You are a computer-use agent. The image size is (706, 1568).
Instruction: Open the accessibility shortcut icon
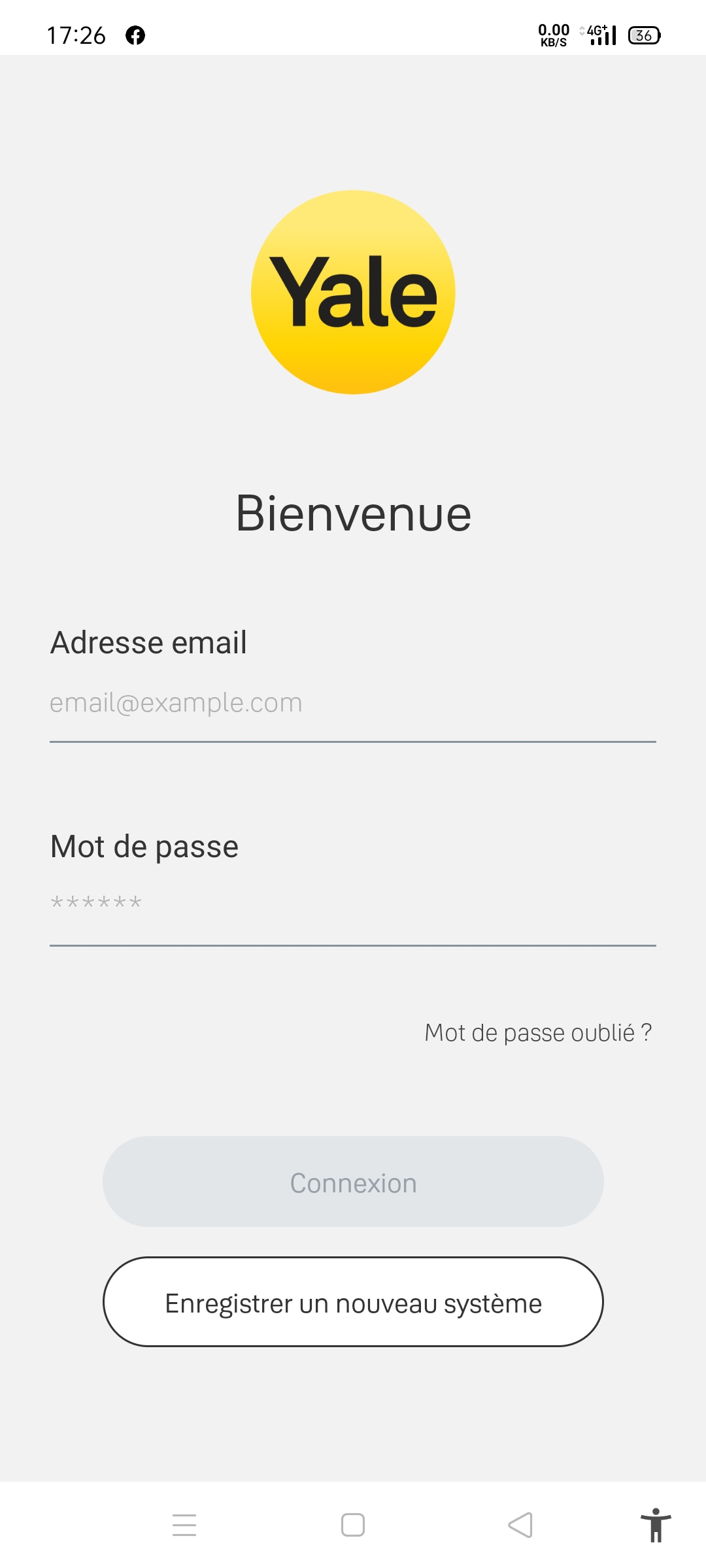click(656, 1526)
